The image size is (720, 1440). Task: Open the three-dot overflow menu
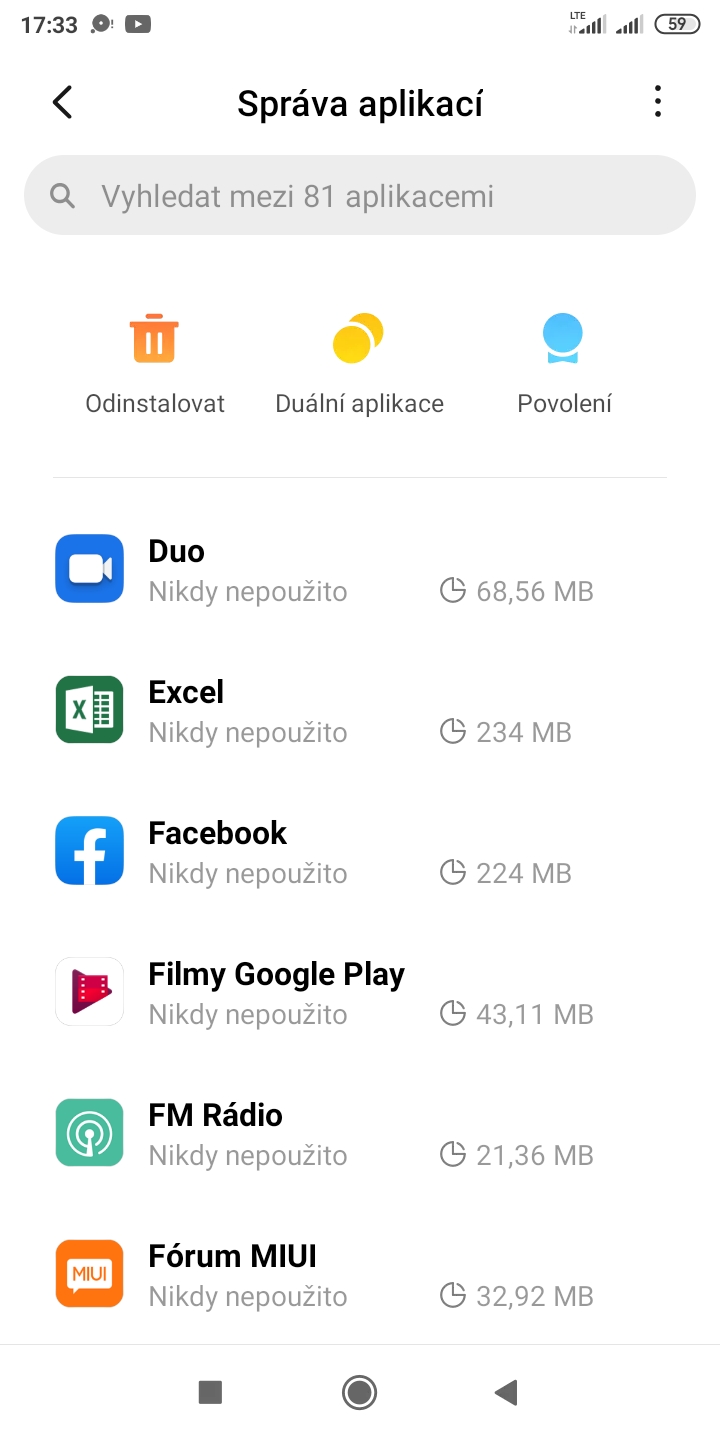click(x=657, y=102)
